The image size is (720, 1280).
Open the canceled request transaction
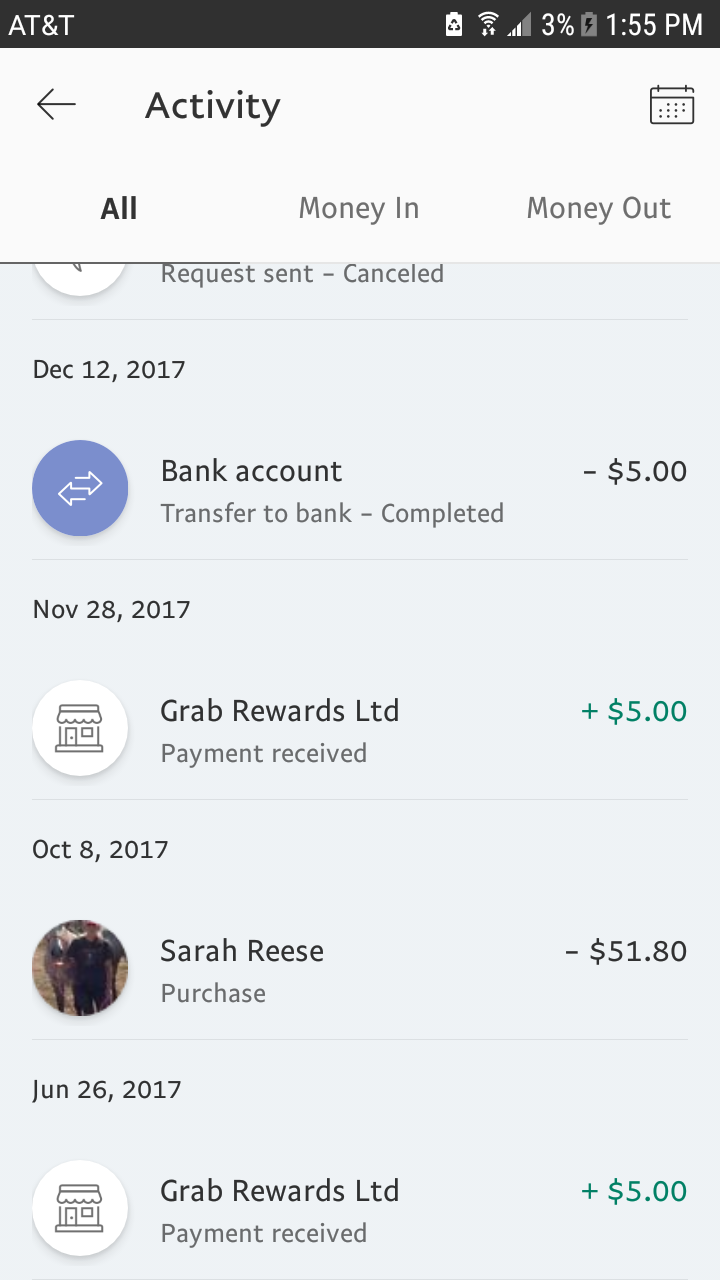click(360, 291)
